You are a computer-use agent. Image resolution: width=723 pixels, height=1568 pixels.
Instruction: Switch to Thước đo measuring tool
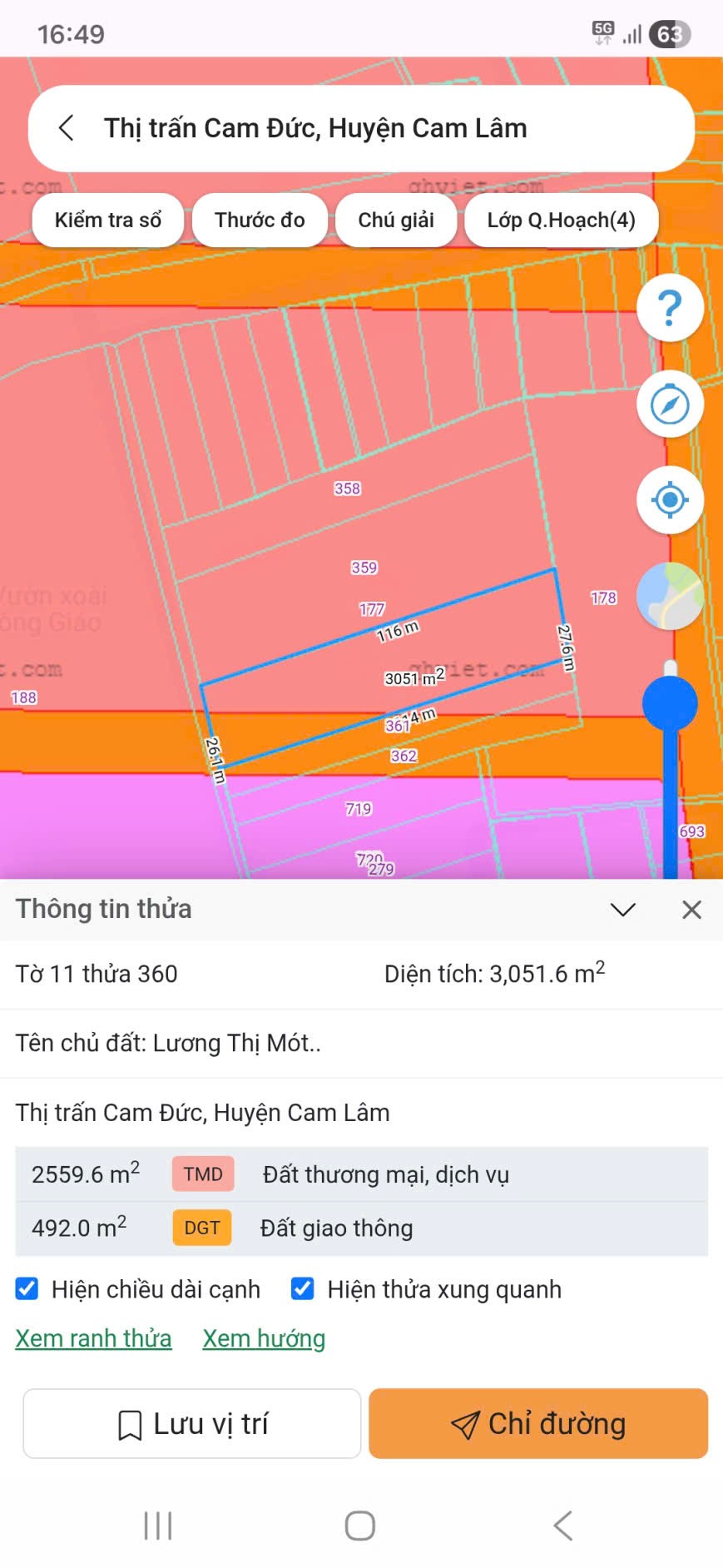260,220
